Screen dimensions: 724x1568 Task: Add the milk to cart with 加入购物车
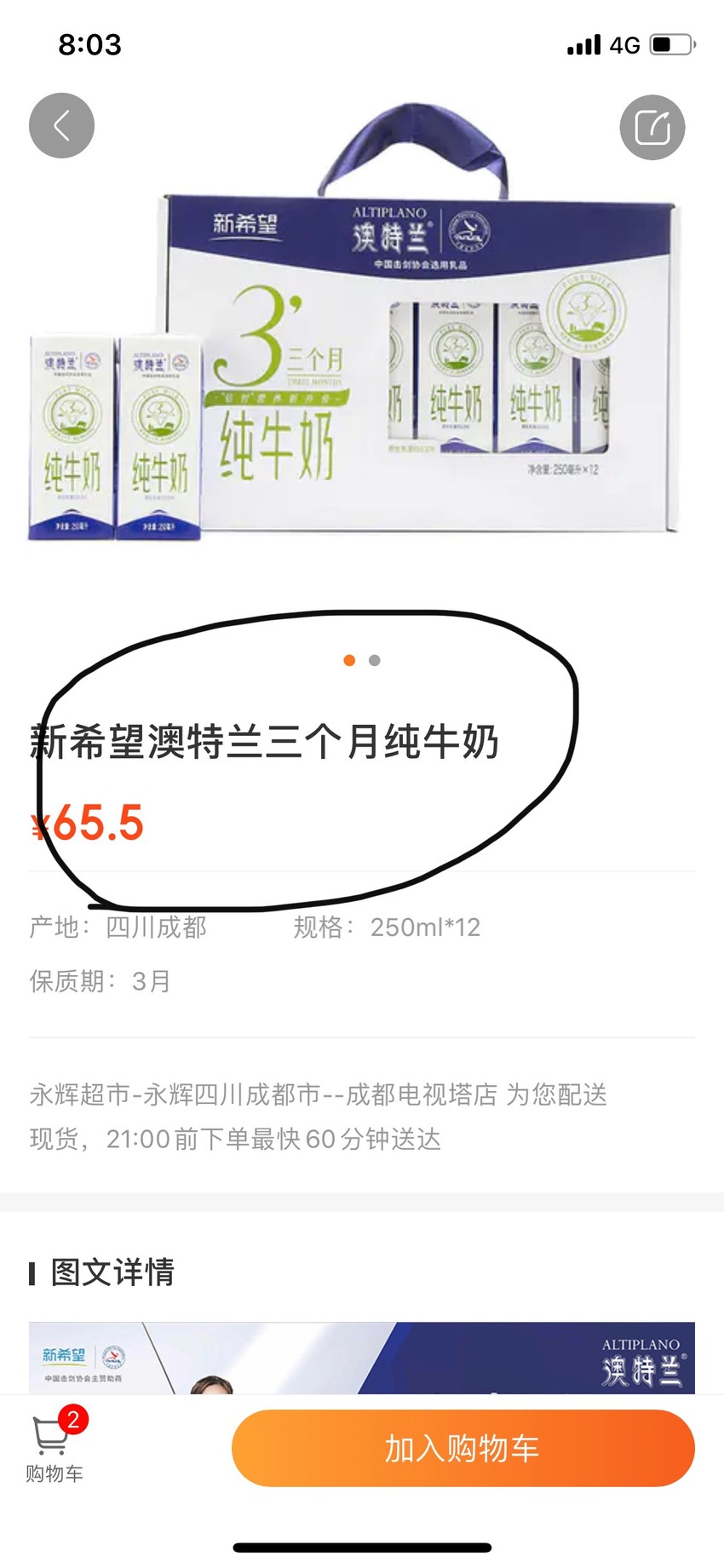pyautogui.click(x=463, y=1448)
